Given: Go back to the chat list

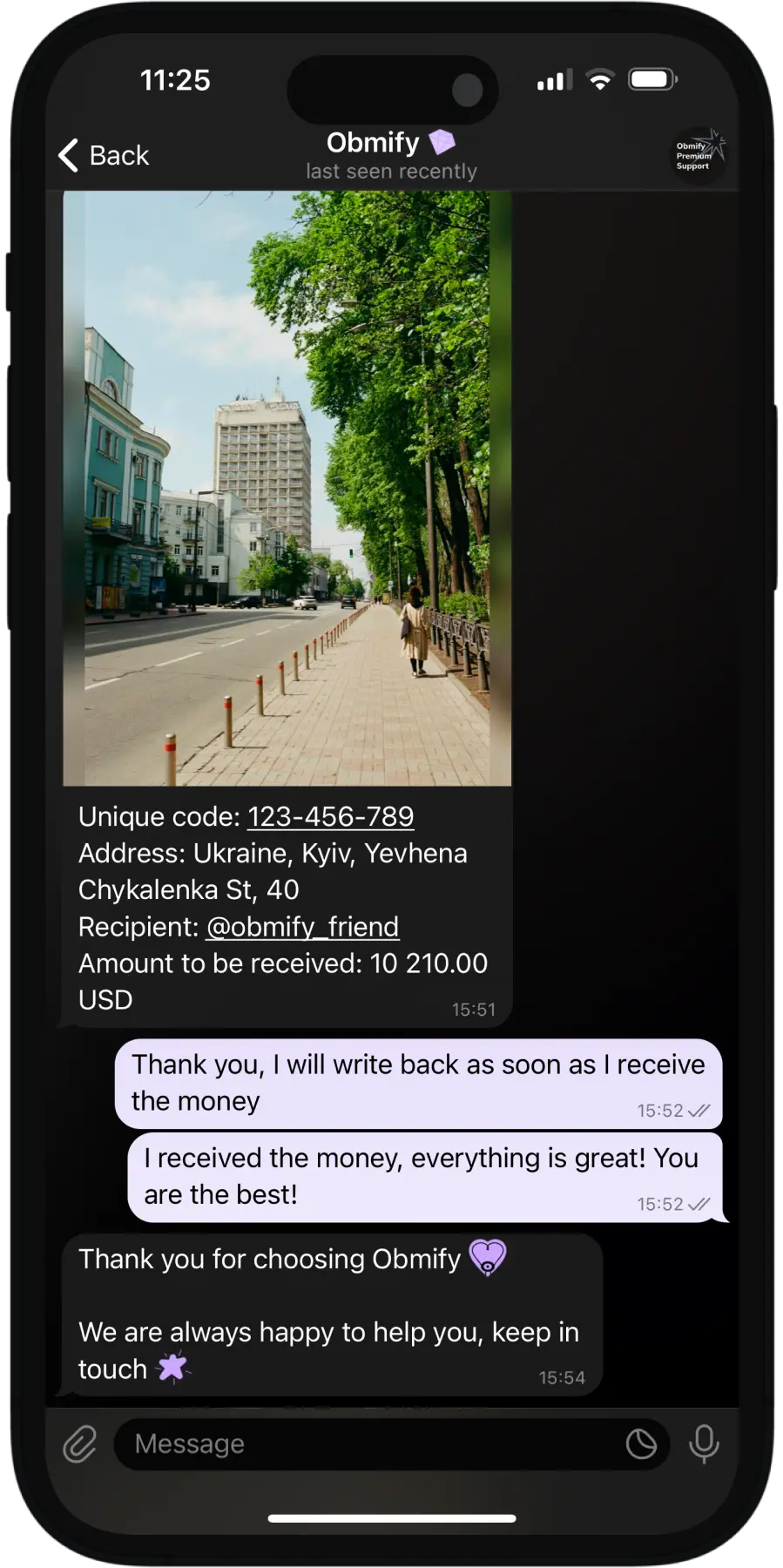Looking at the screenshot, I should pyautogui.click(x=103, y=156).
